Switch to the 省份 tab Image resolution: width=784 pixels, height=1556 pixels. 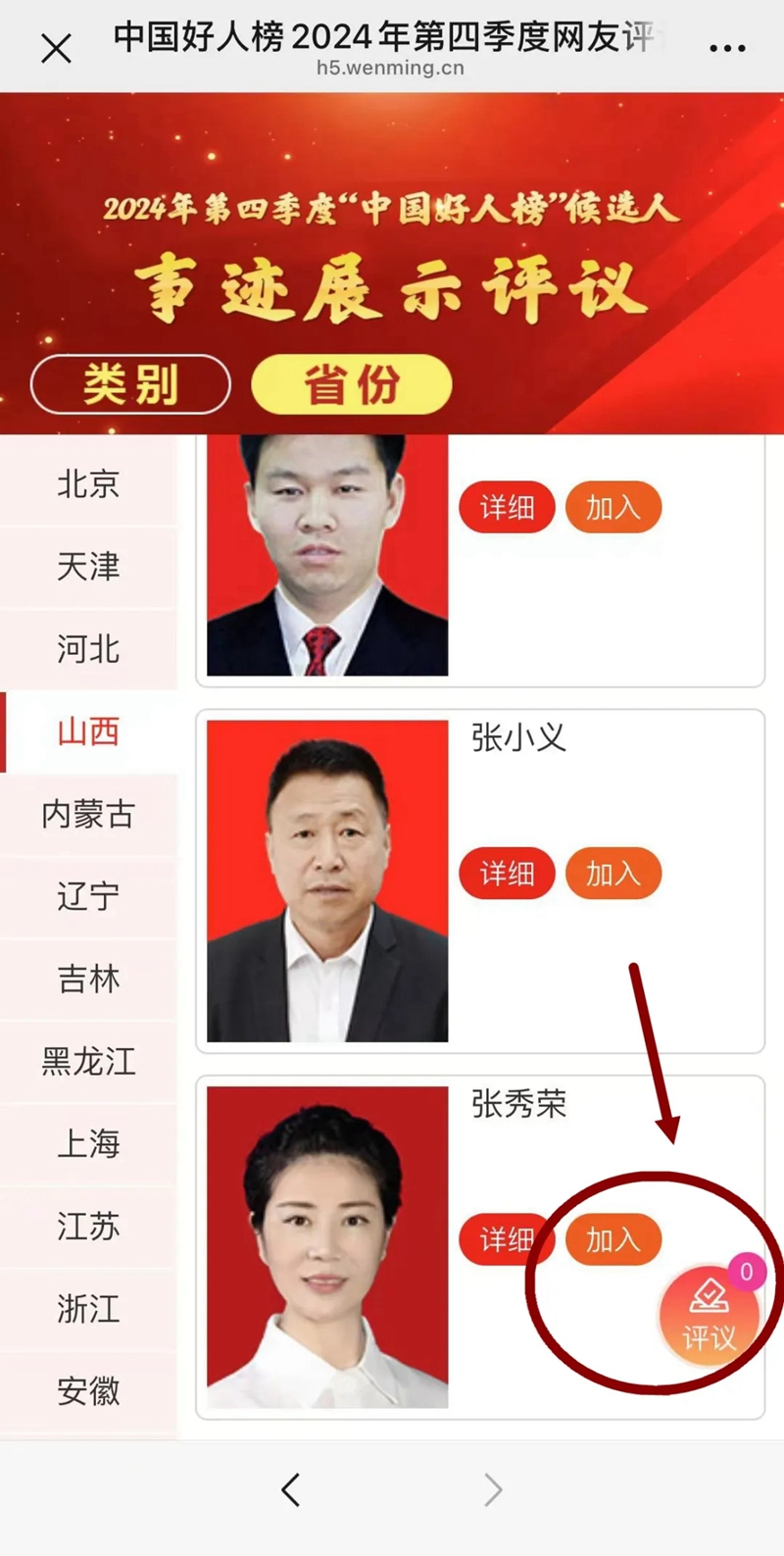(x=351, y=384)
